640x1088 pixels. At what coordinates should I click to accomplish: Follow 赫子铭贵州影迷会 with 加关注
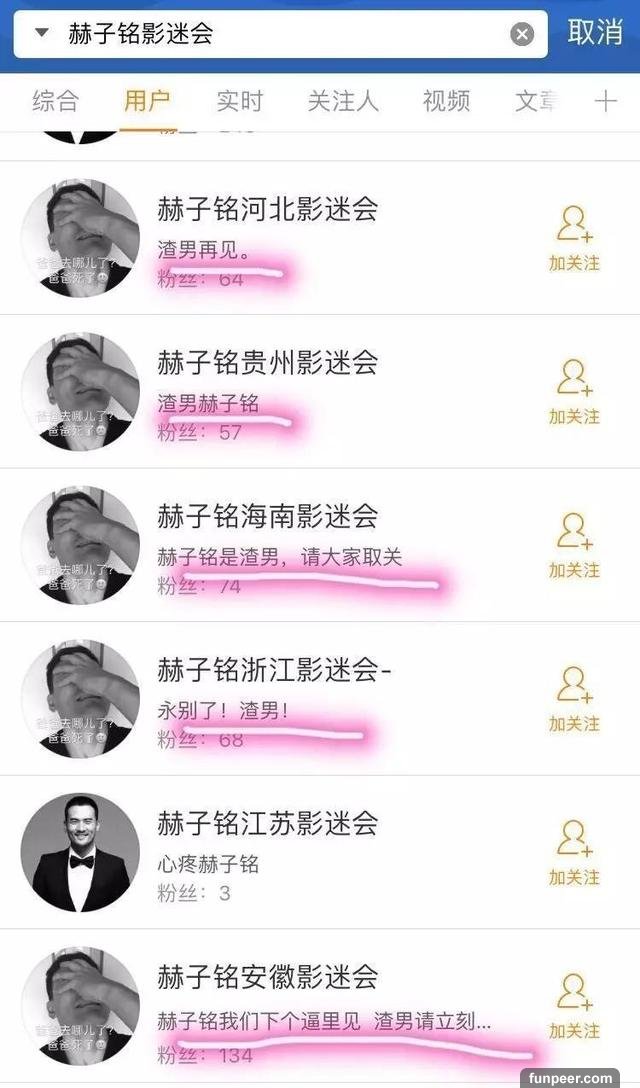click(x=574, y=392)
